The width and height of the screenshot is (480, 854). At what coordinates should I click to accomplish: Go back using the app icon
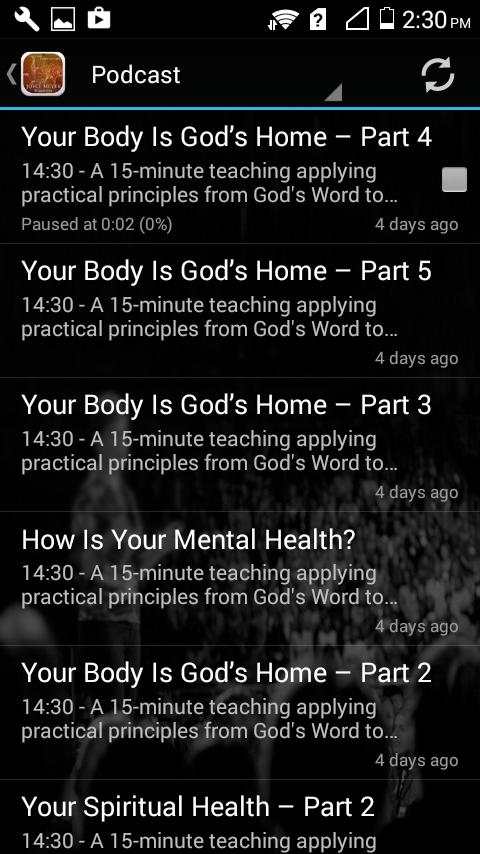[x=37, y=74]
